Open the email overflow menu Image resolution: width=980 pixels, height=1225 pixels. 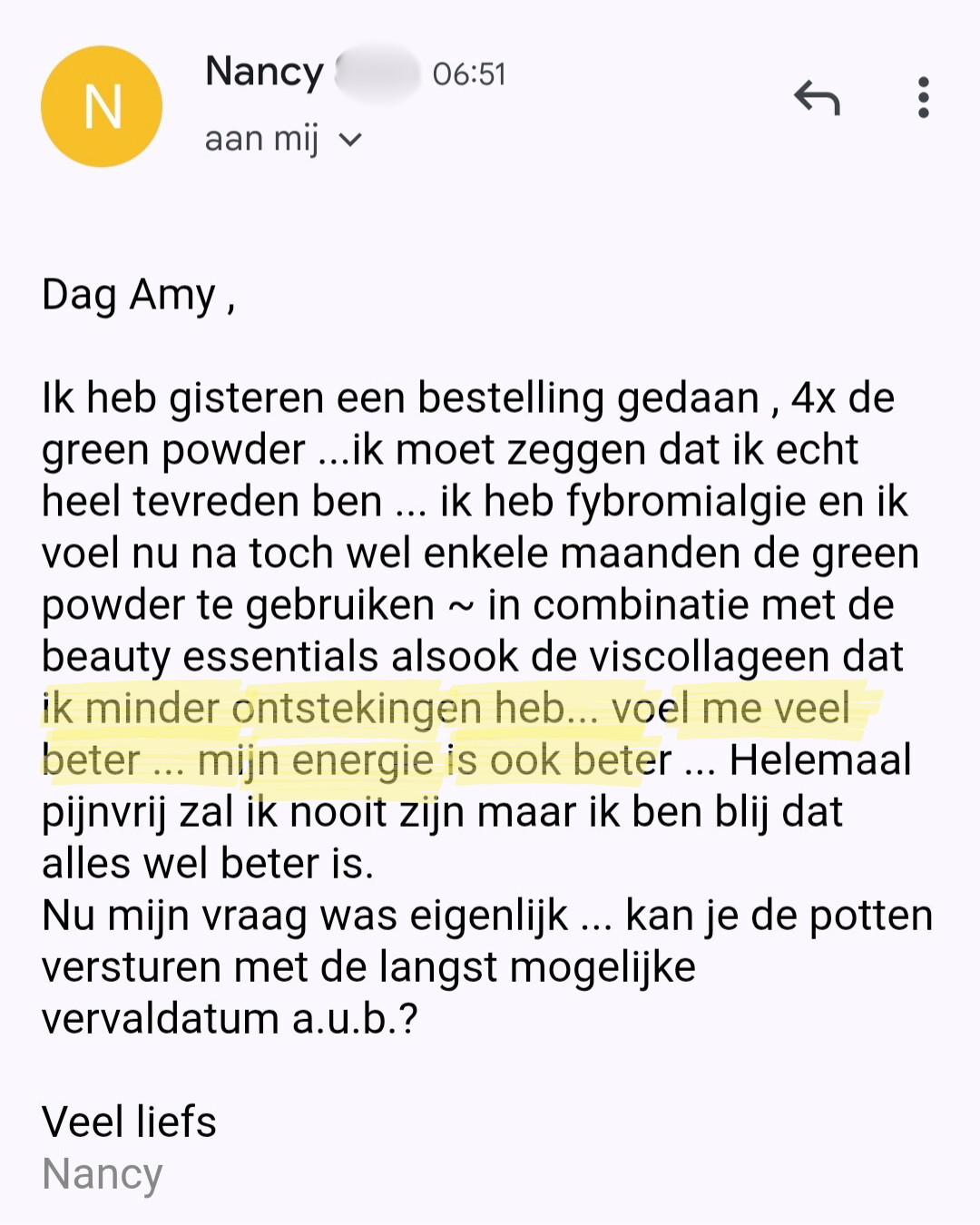click(x=923, y=98)
